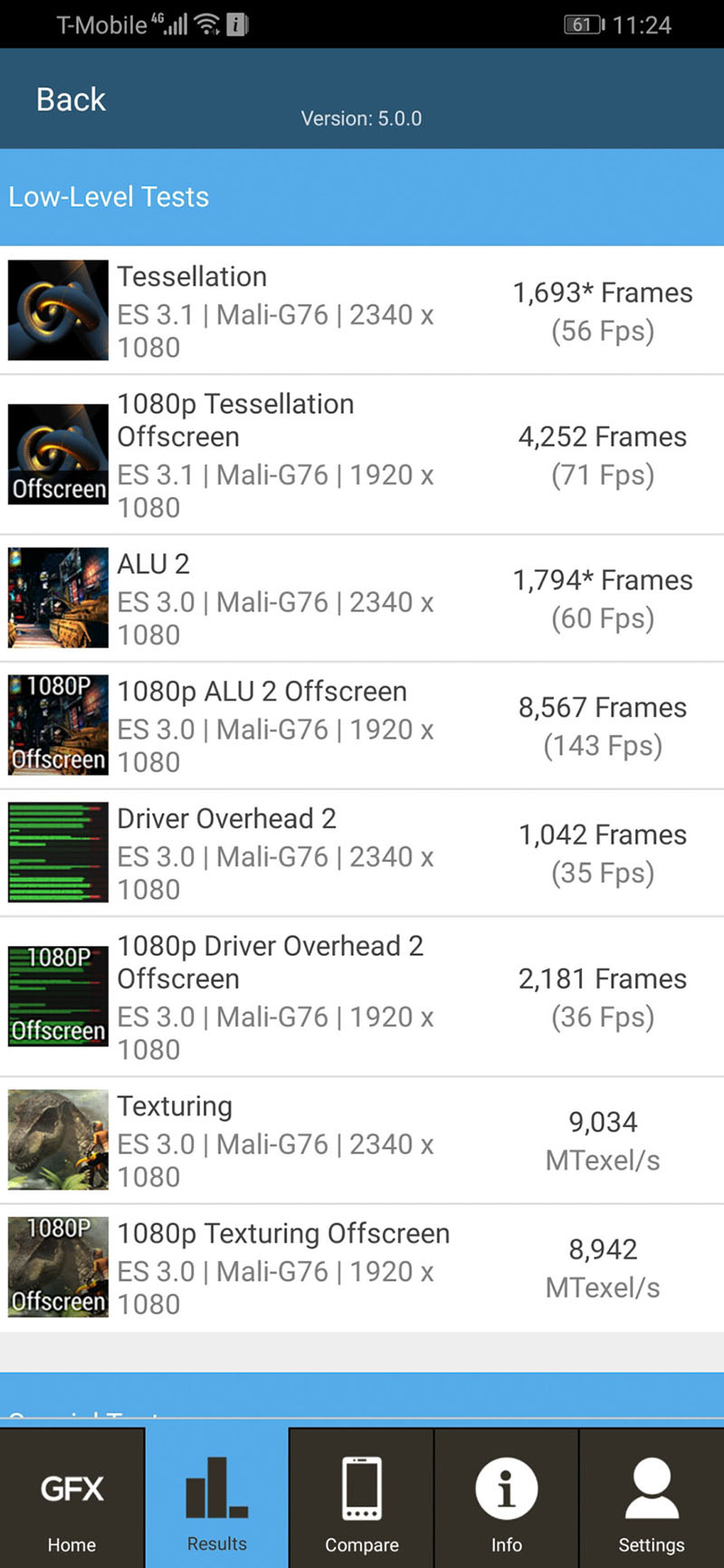Screen dimensions: 724x1568
Task: Open 1080p Driver Overhead 2 Offscreen result
Action: coord(362,997)
